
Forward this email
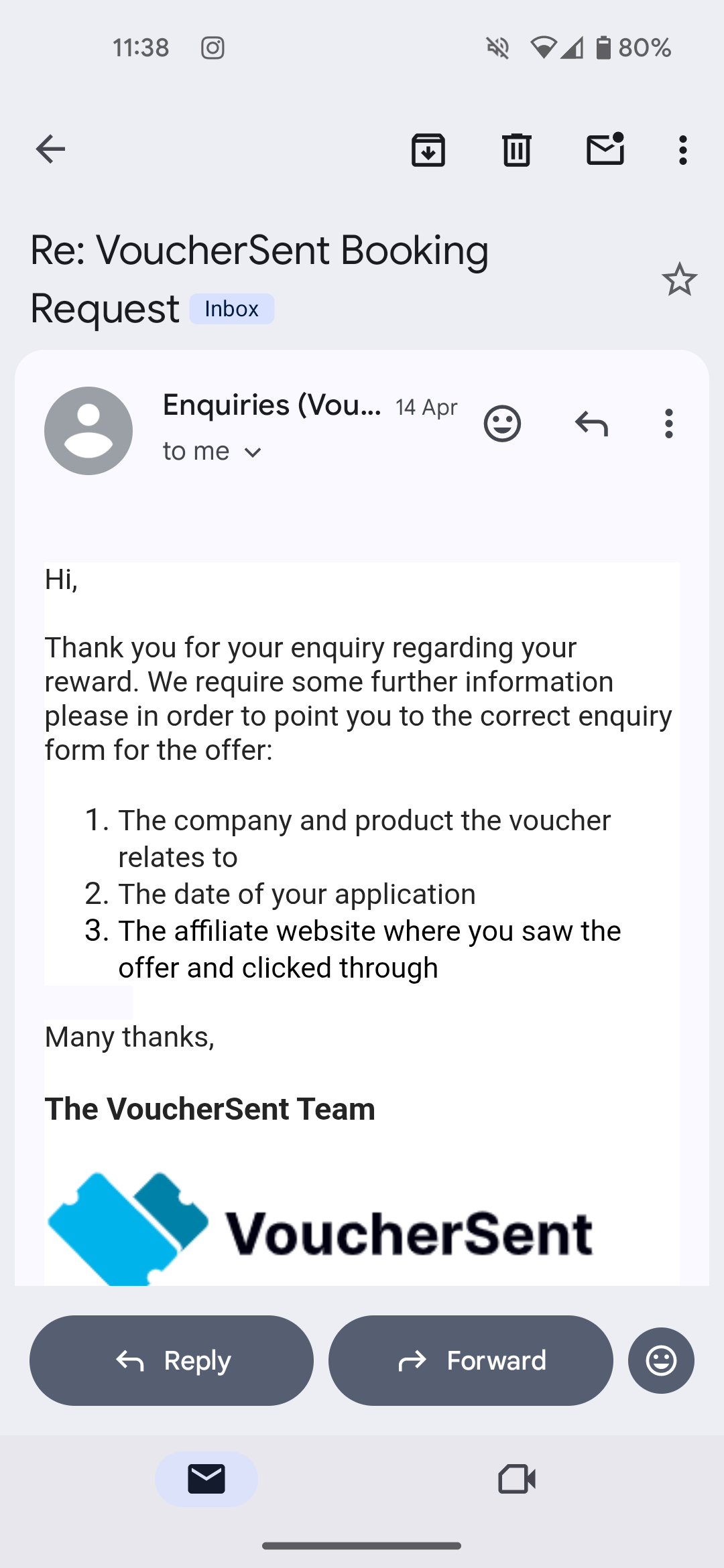[x=471, y=1360]
